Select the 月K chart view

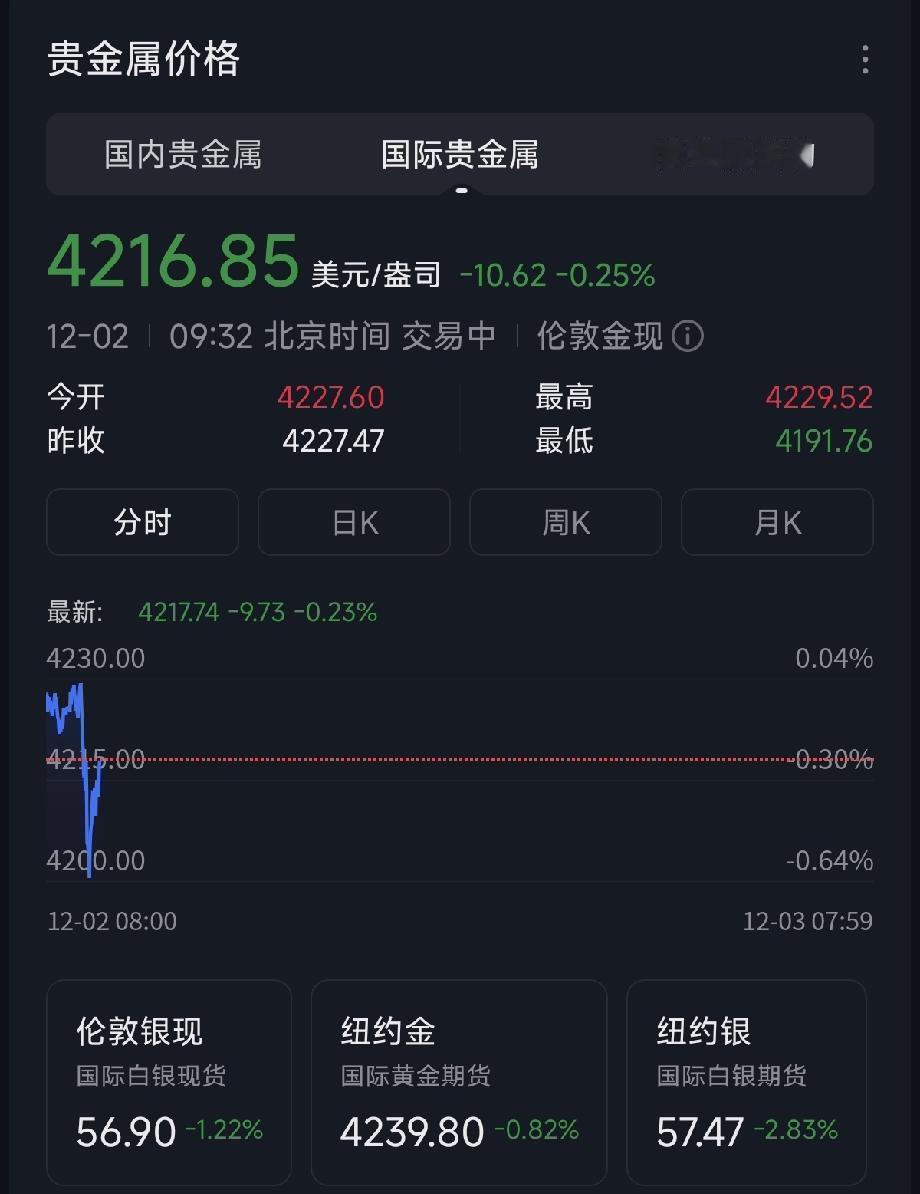point(776,522)
